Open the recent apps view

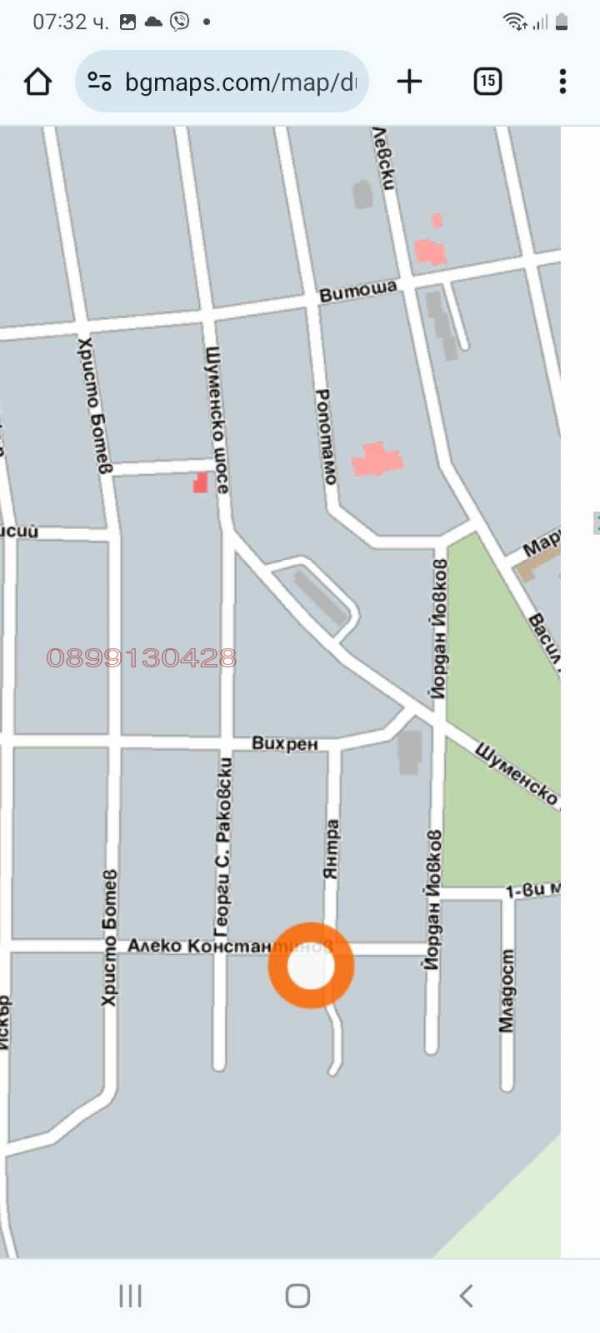130,1296
